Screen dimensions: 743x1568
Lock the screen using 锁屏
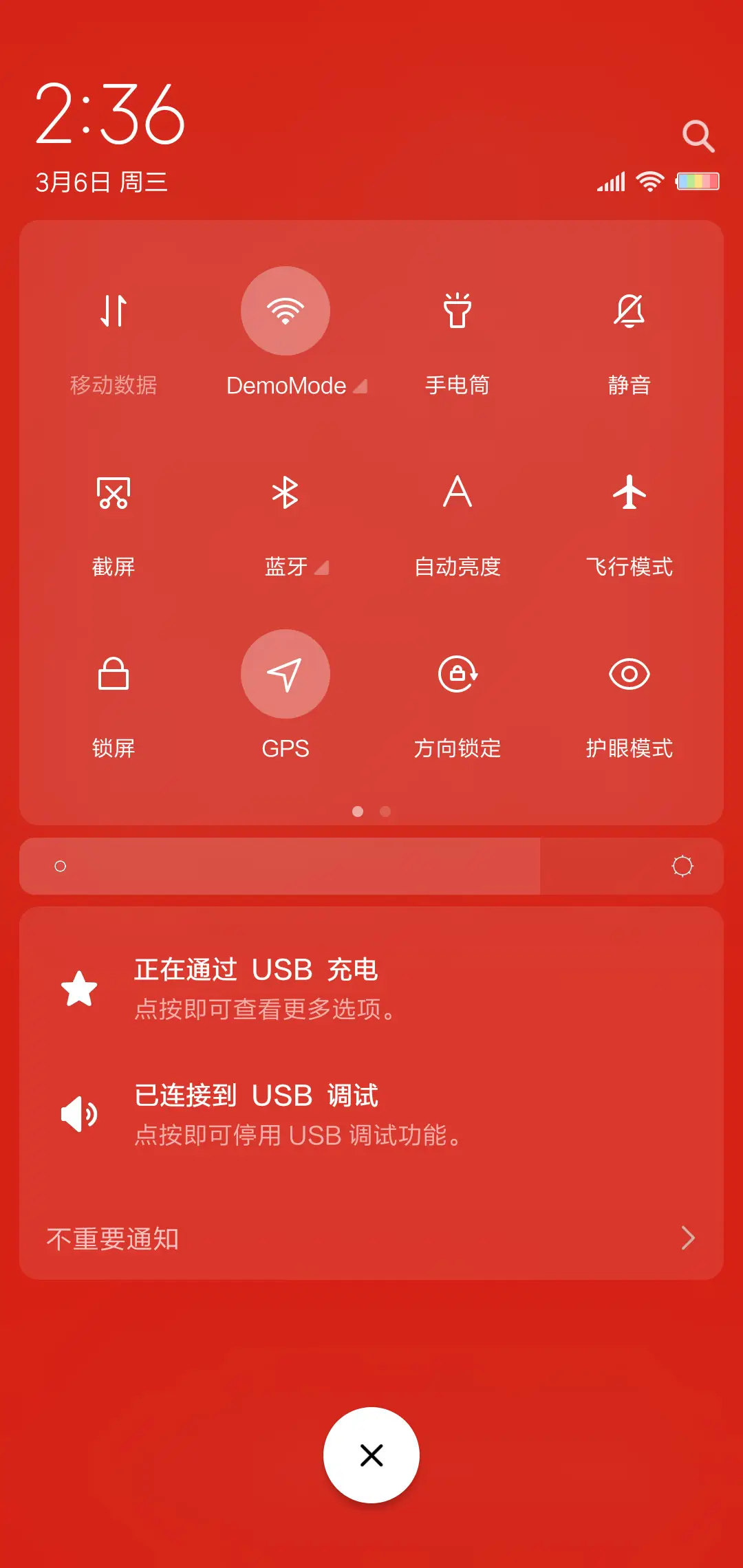pos(113,675)
